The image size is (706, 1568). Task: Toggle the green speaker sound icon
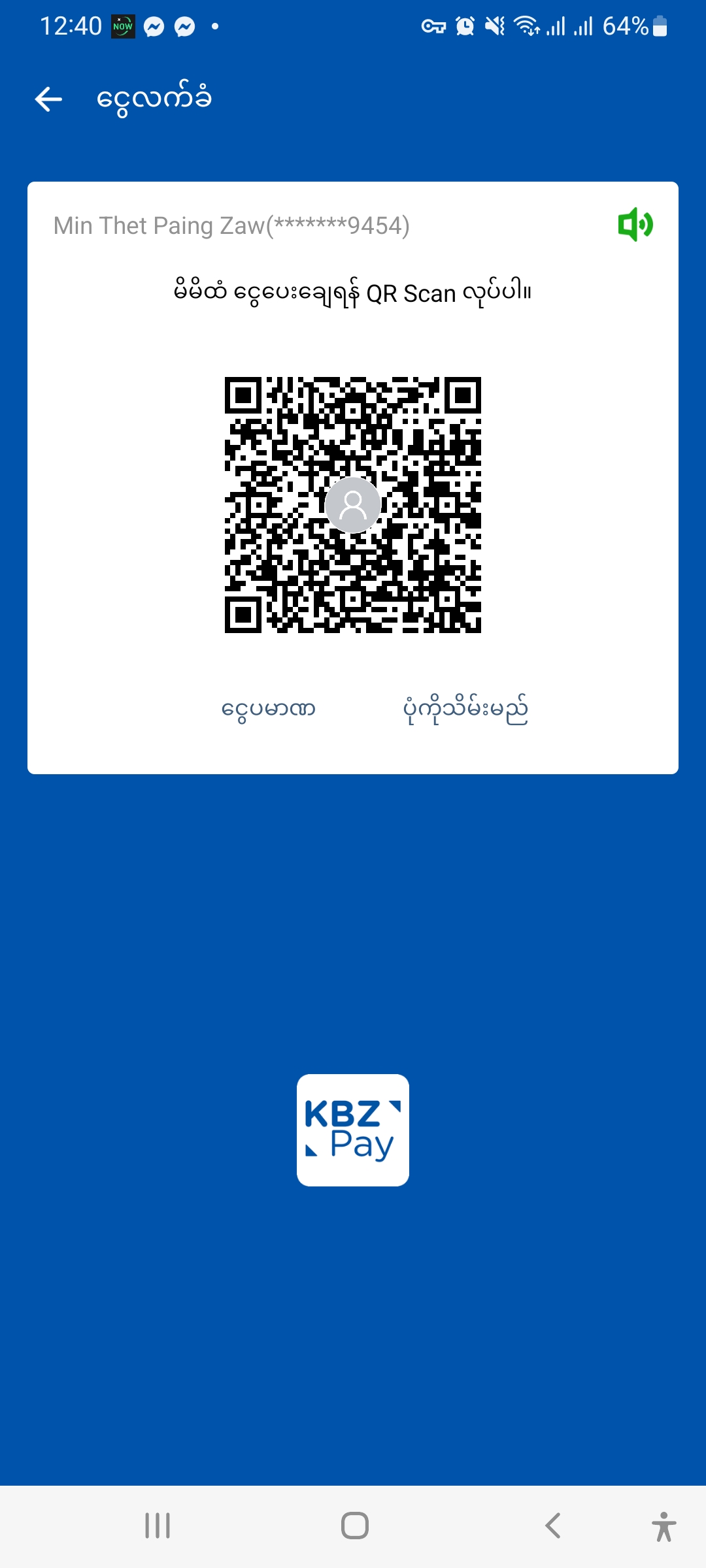click(x=635, y=225)
